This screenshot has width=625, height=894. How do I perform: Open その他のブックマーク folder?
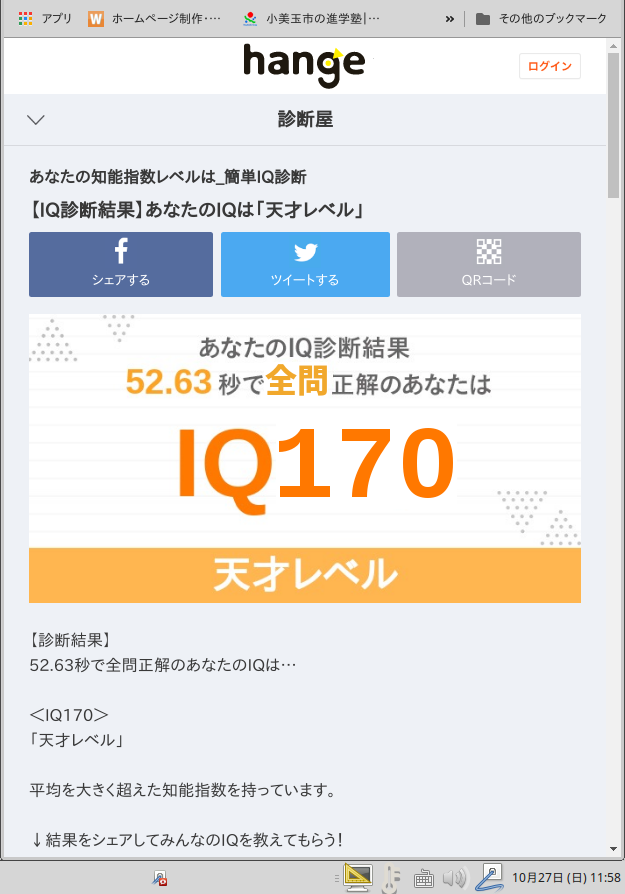click(x=540, y=18)
